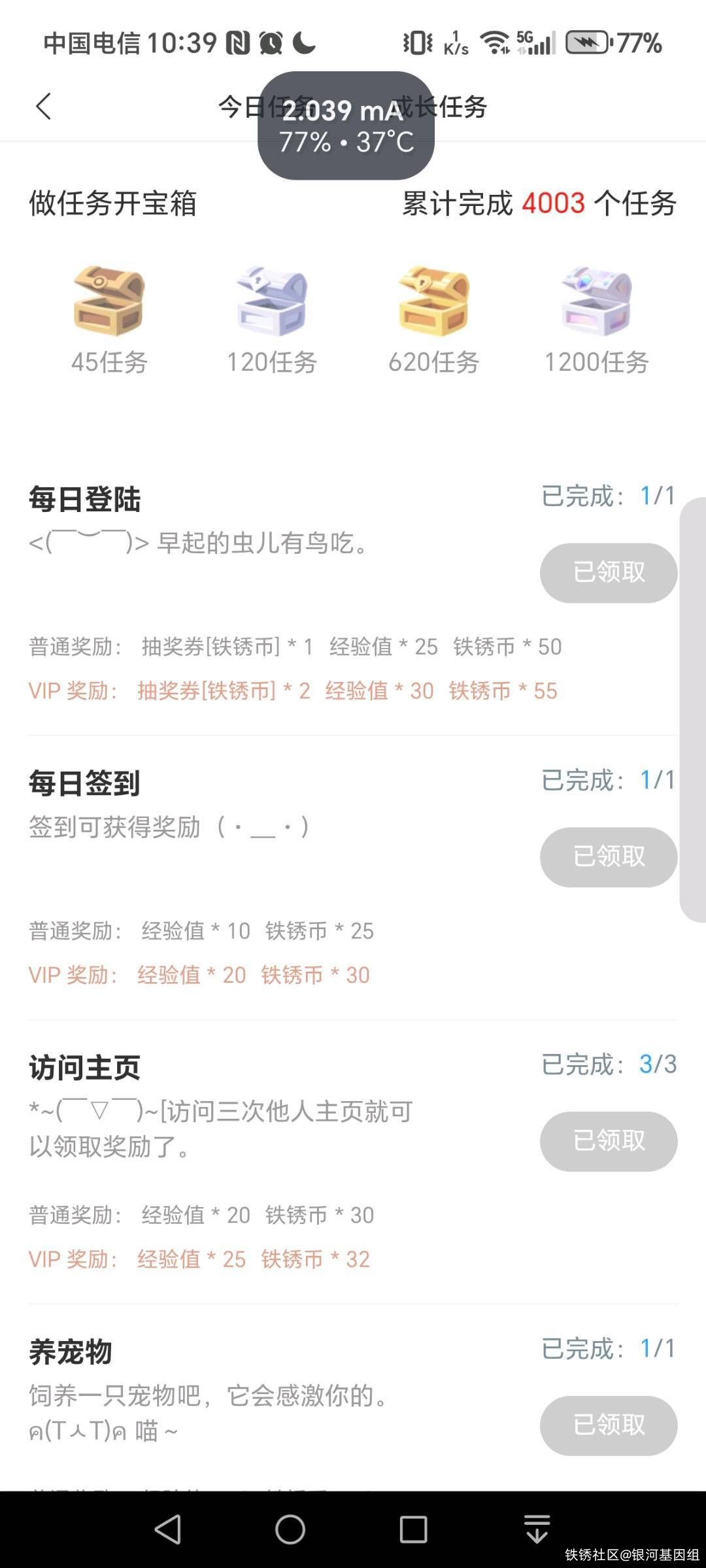Open the 120任务 treasure chest
The width and height of the screenshot is (706, 1568).
coord(271,301)
